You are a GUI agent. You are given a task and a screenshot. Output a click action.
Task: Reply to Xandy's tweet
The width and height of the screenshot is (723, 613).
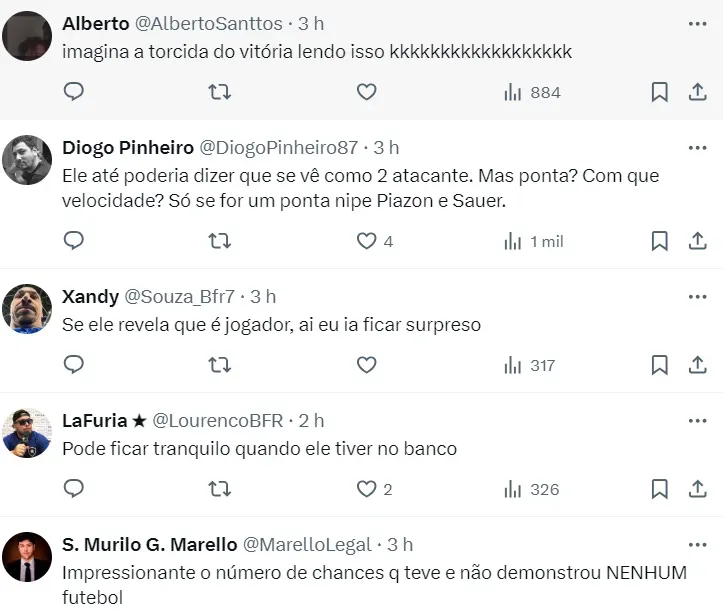pos(74,365)
